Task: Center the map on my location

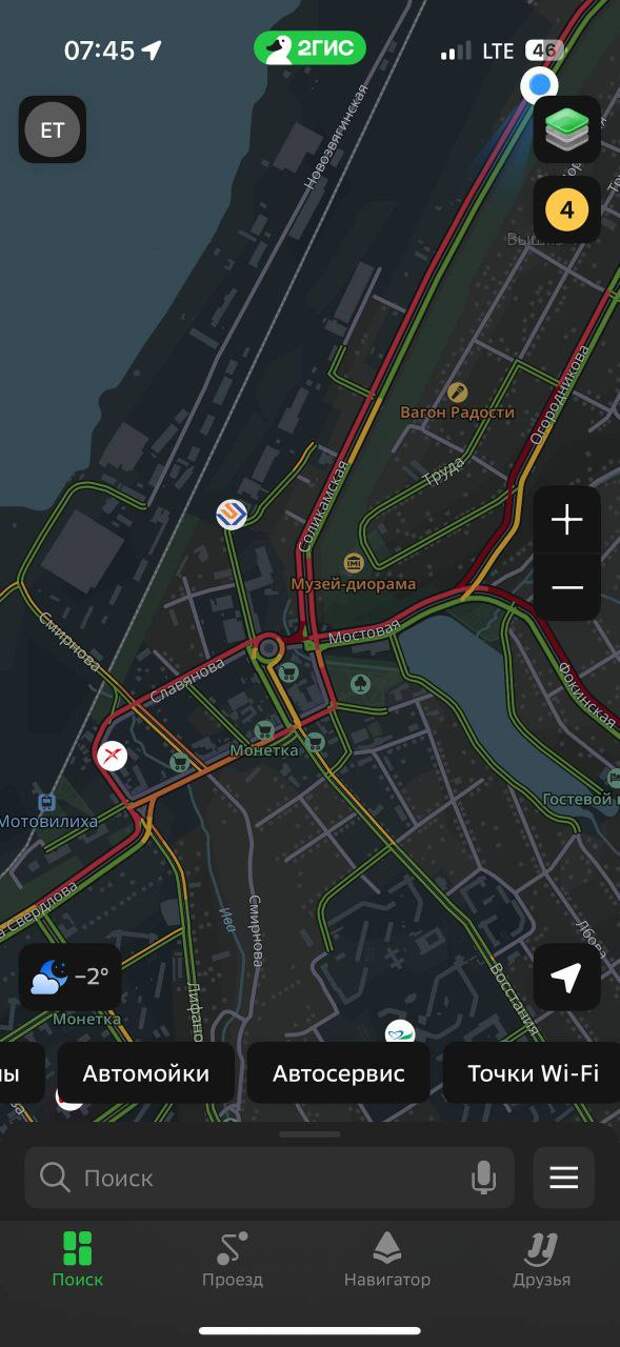Action: point(567,977)
